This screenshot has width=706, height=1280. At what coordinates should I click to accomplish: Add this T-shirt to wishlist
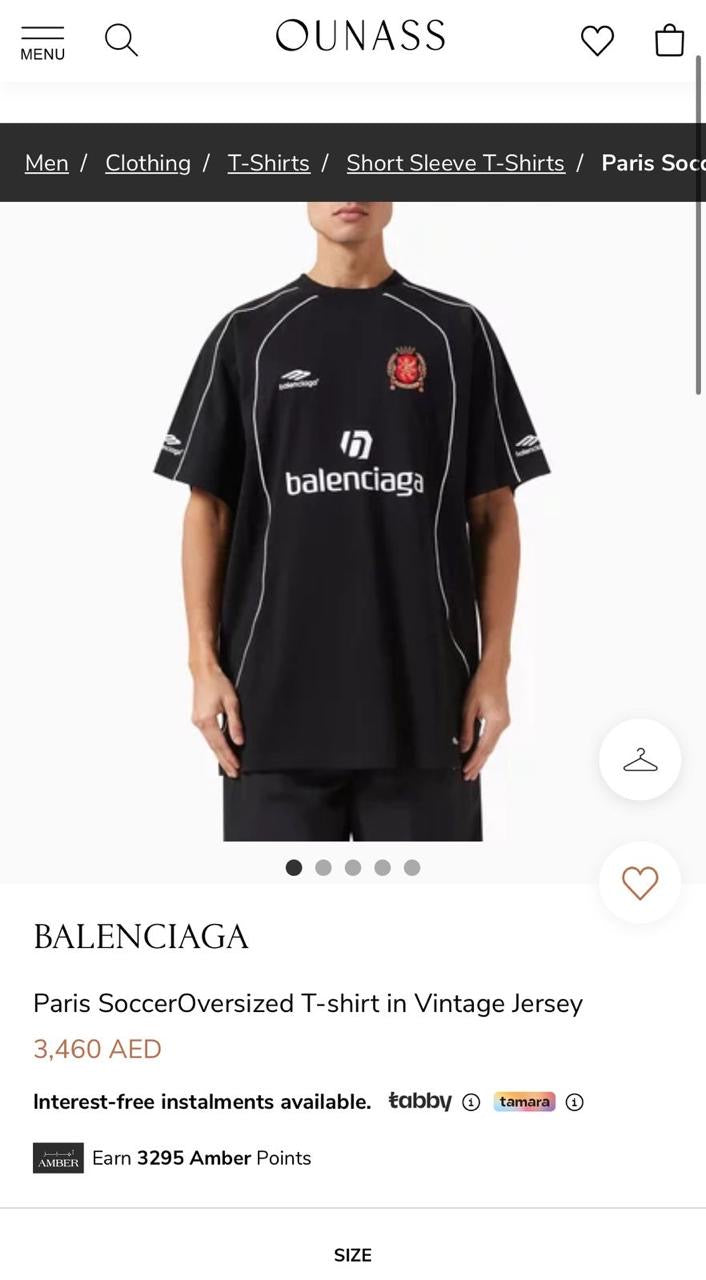640,882
